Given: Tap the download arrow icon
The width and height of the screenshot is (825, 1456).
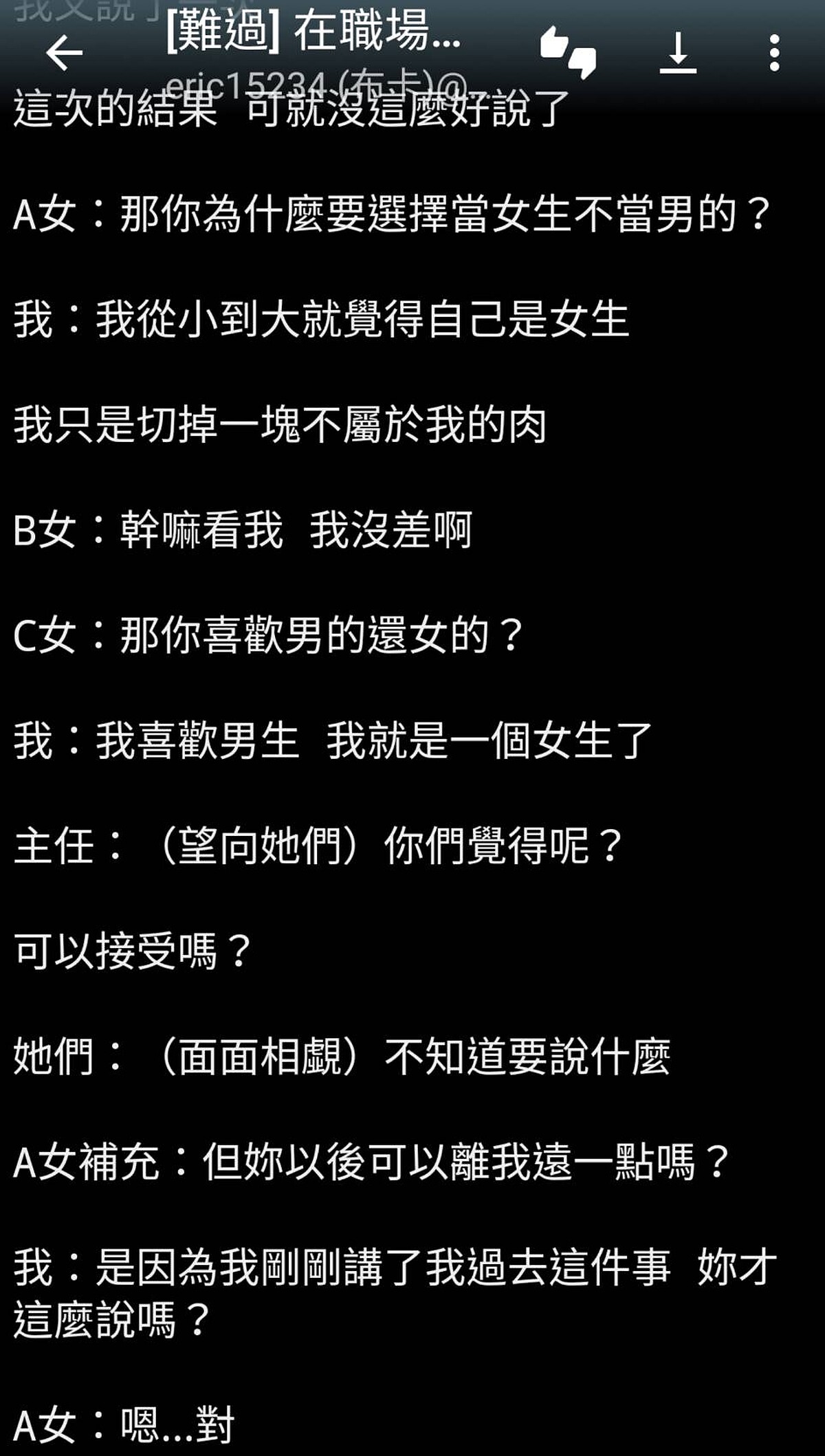Looking at the screenshot, I should tap(678, 53).
